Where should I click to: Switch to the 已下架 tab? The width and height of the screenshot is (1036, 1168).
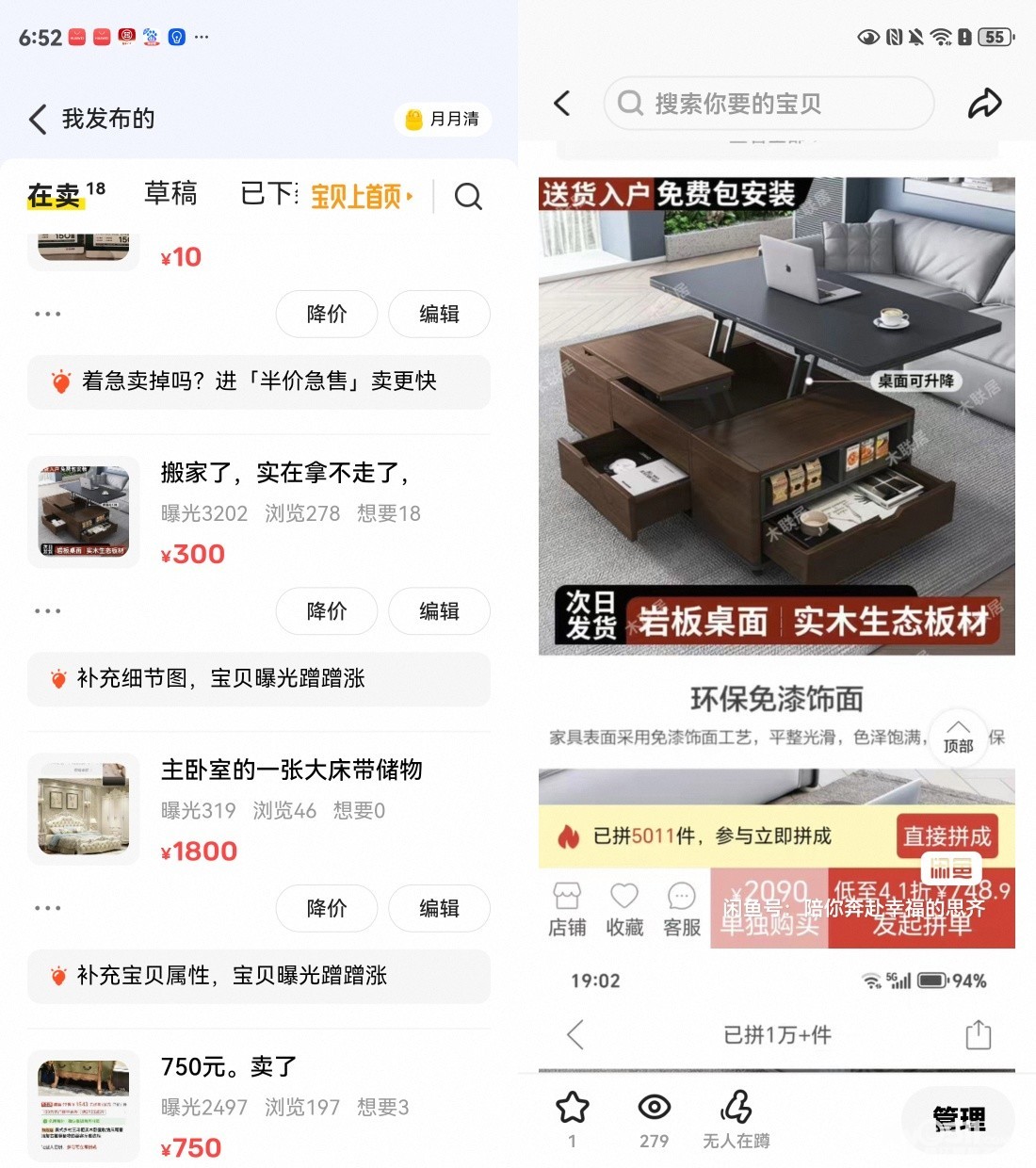click(x=268, y=194)
